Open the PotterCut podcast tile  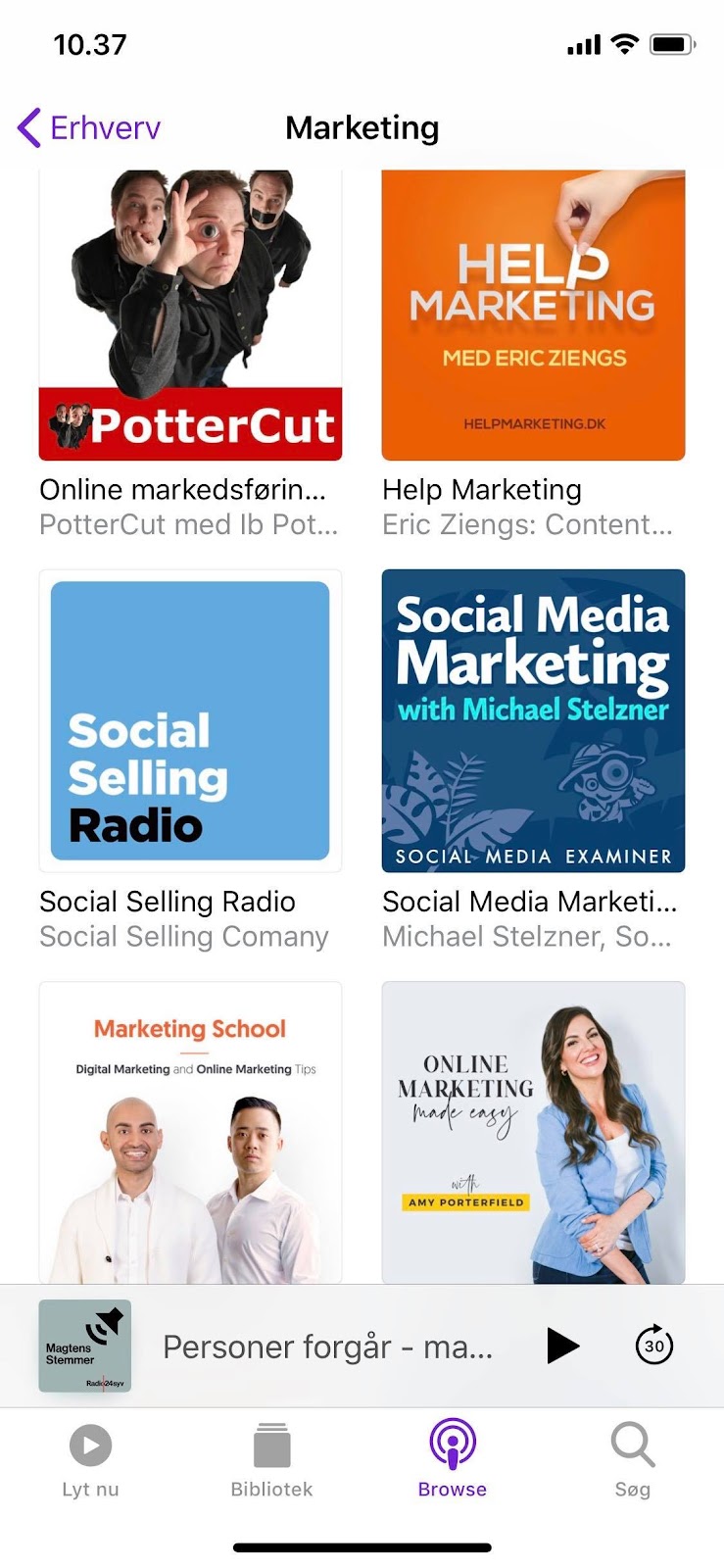click(190, 314)
